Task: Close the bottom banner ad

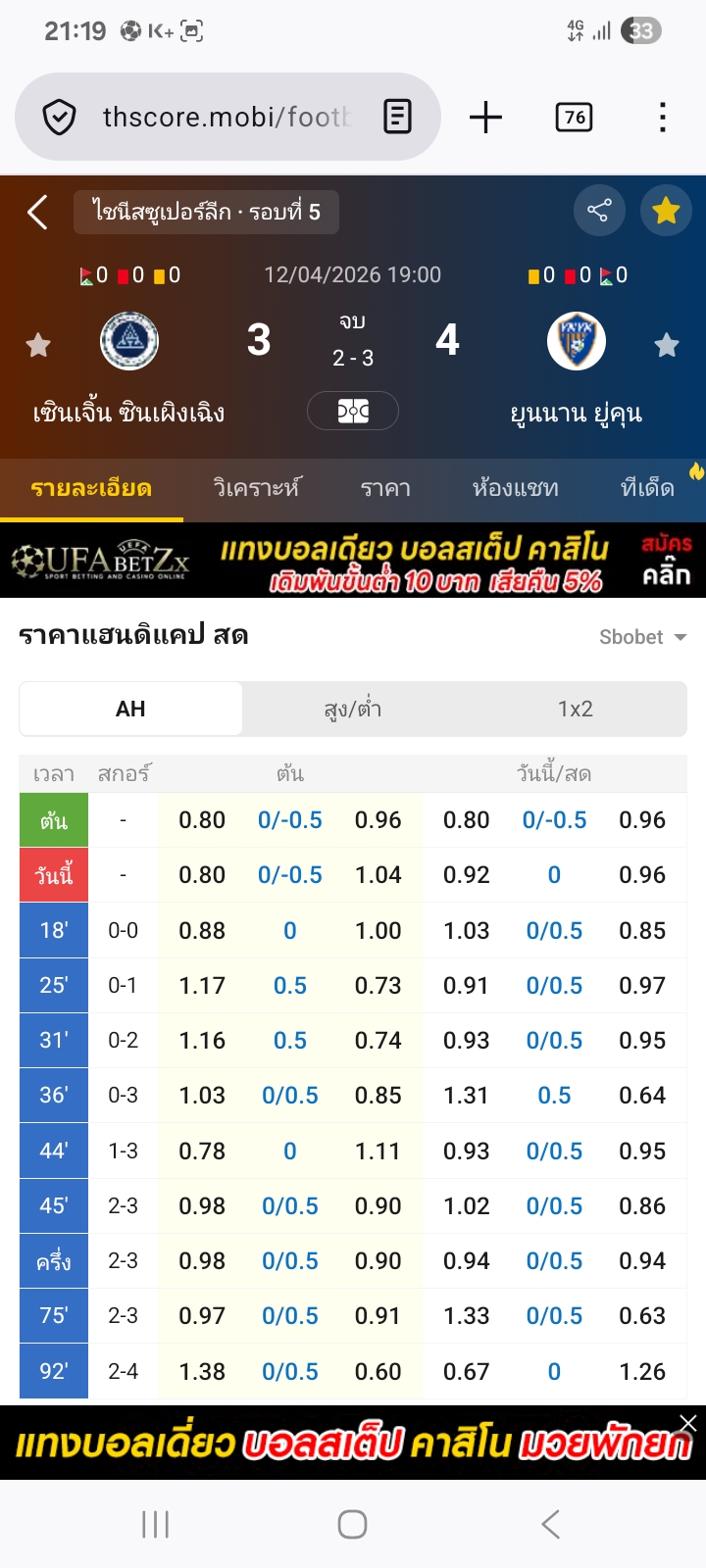Action: [x=688, y=1423]
